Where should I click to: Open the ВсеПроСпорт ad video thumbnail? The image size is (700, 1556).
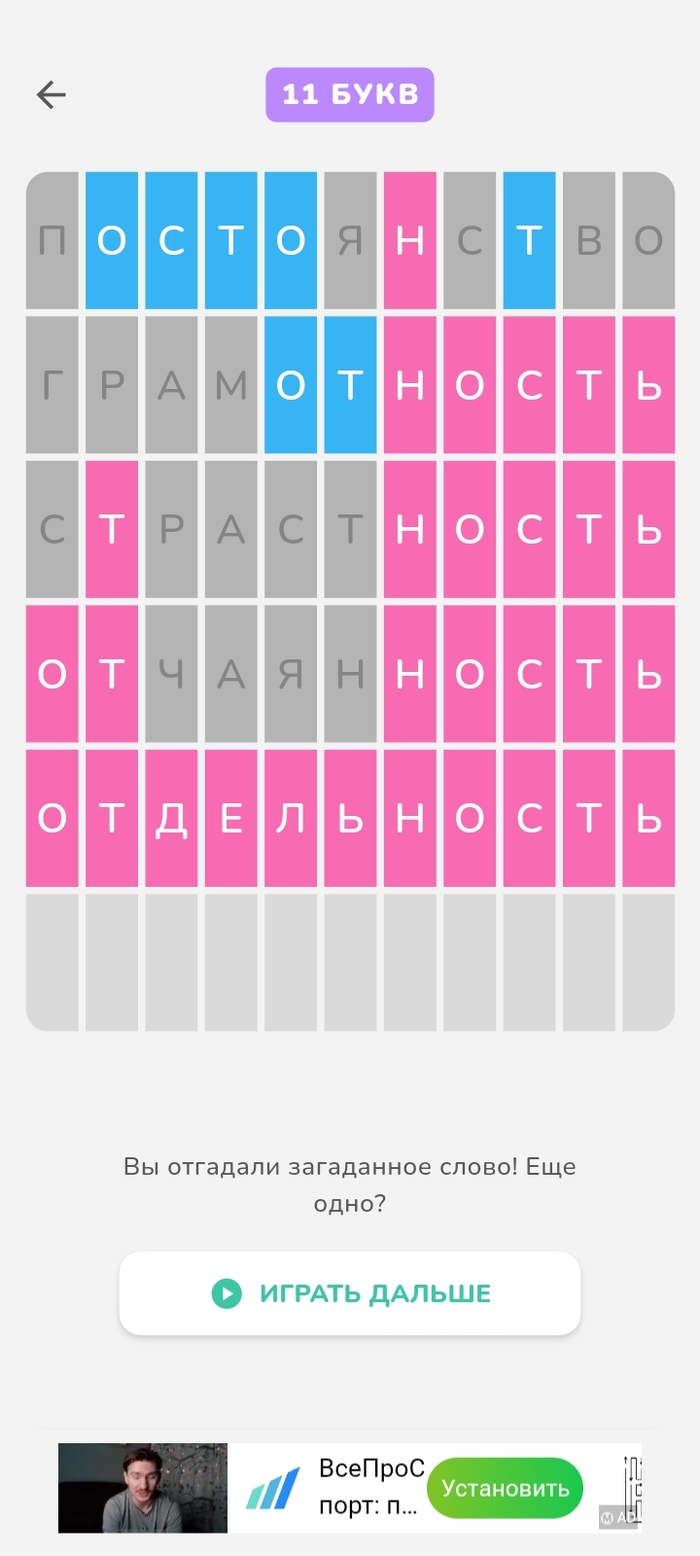click(142, 1487)
